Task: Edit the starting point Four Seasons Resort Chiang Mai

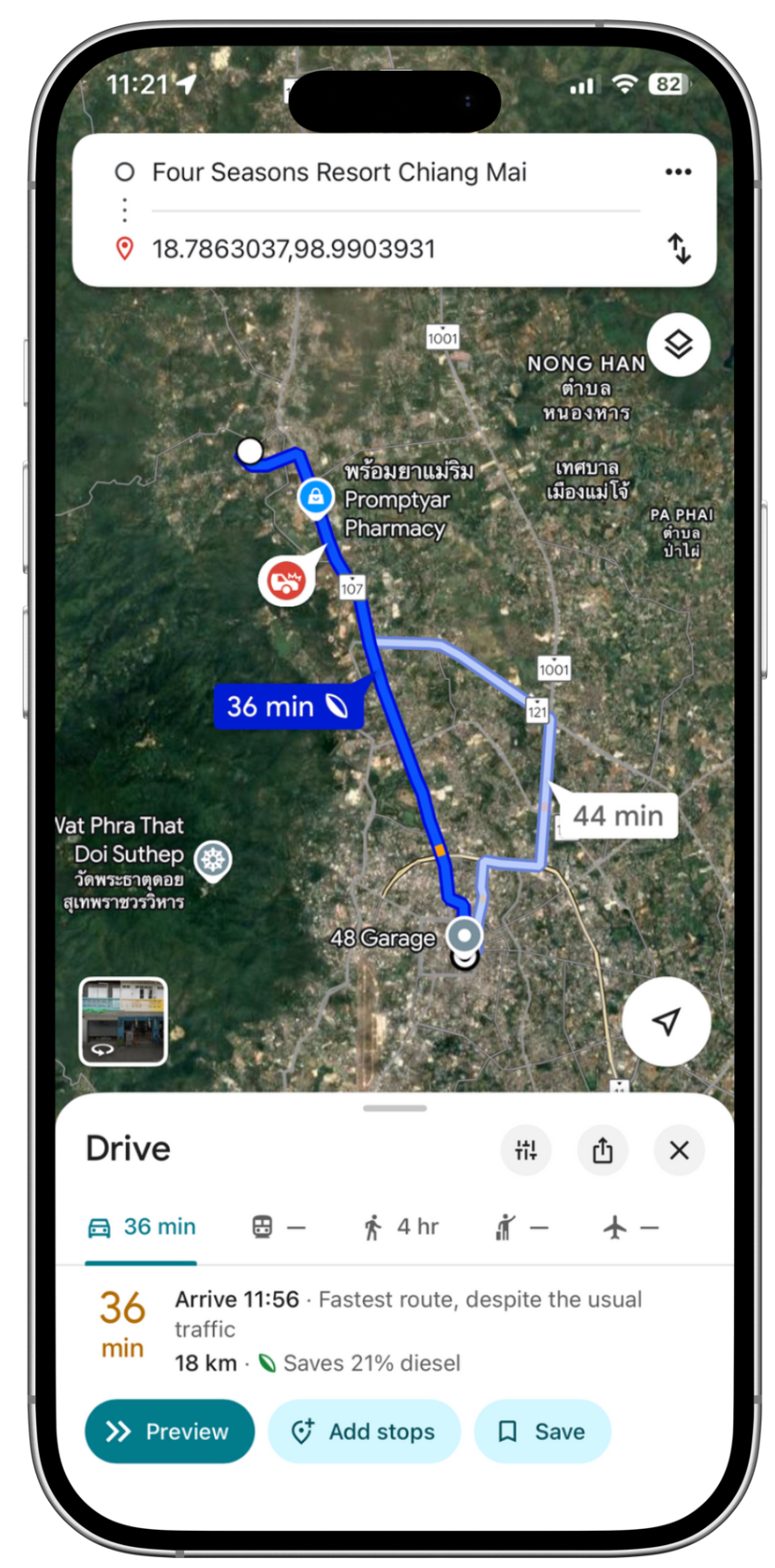Action: click(338, 173)
